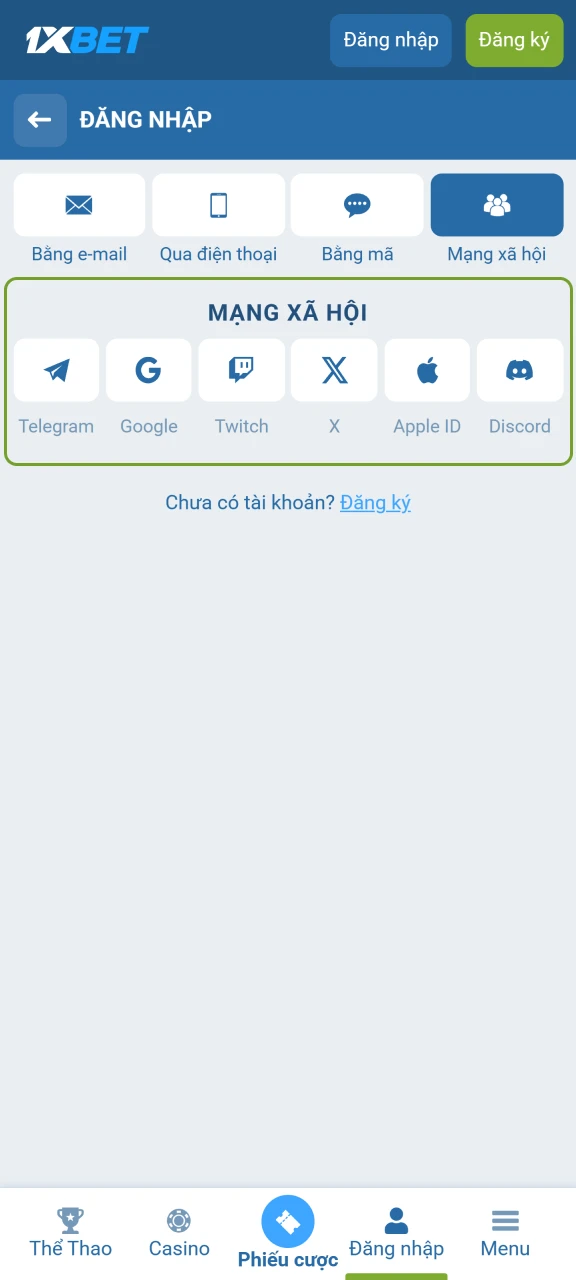Screen dimensions: 576x1280
Task: Go back using the arrow button
Action: tap(40, 120)
